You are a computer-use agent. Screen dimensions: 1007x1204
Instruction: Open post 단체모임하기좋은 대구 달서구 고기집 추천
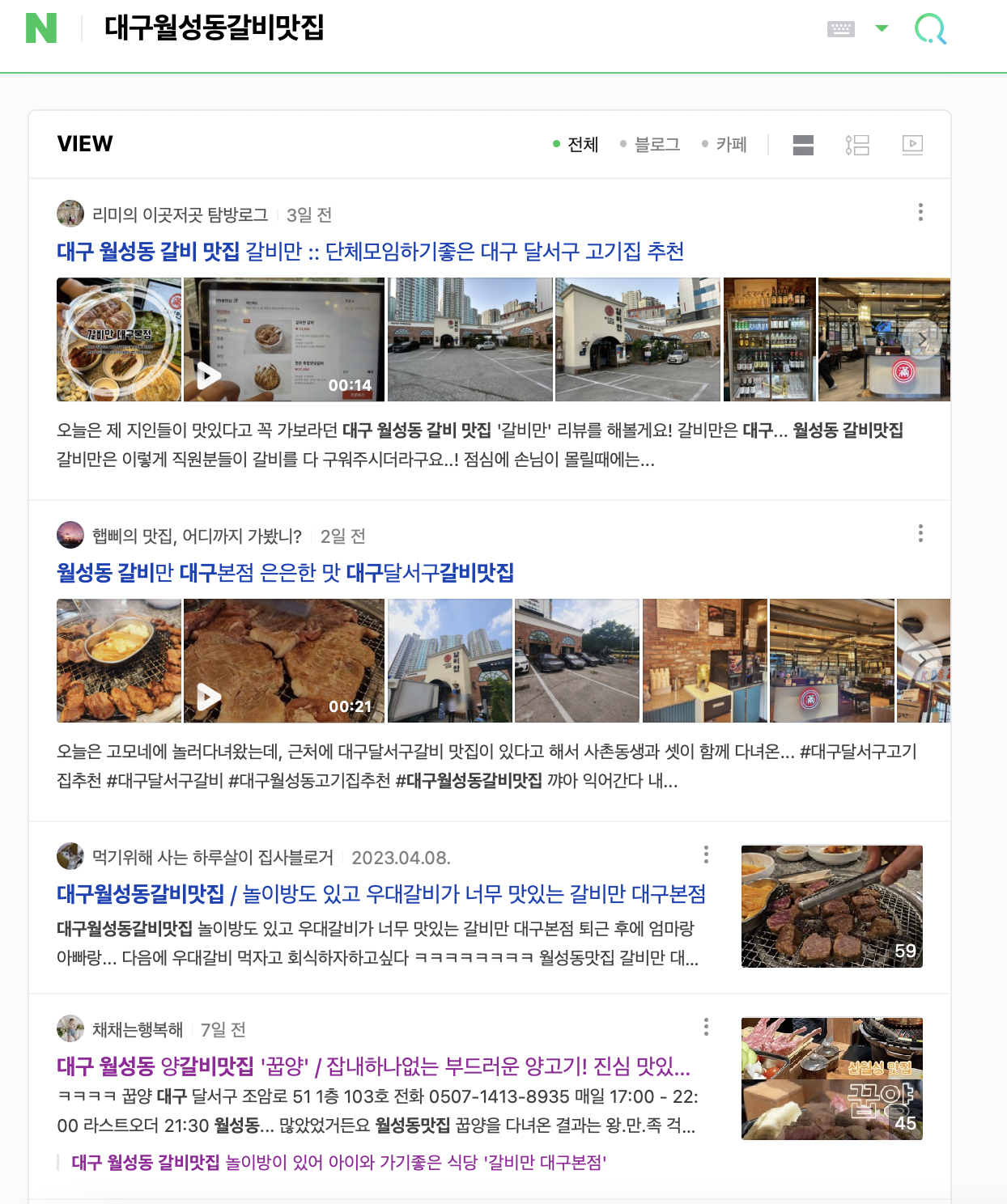click(x=370, y=252)
